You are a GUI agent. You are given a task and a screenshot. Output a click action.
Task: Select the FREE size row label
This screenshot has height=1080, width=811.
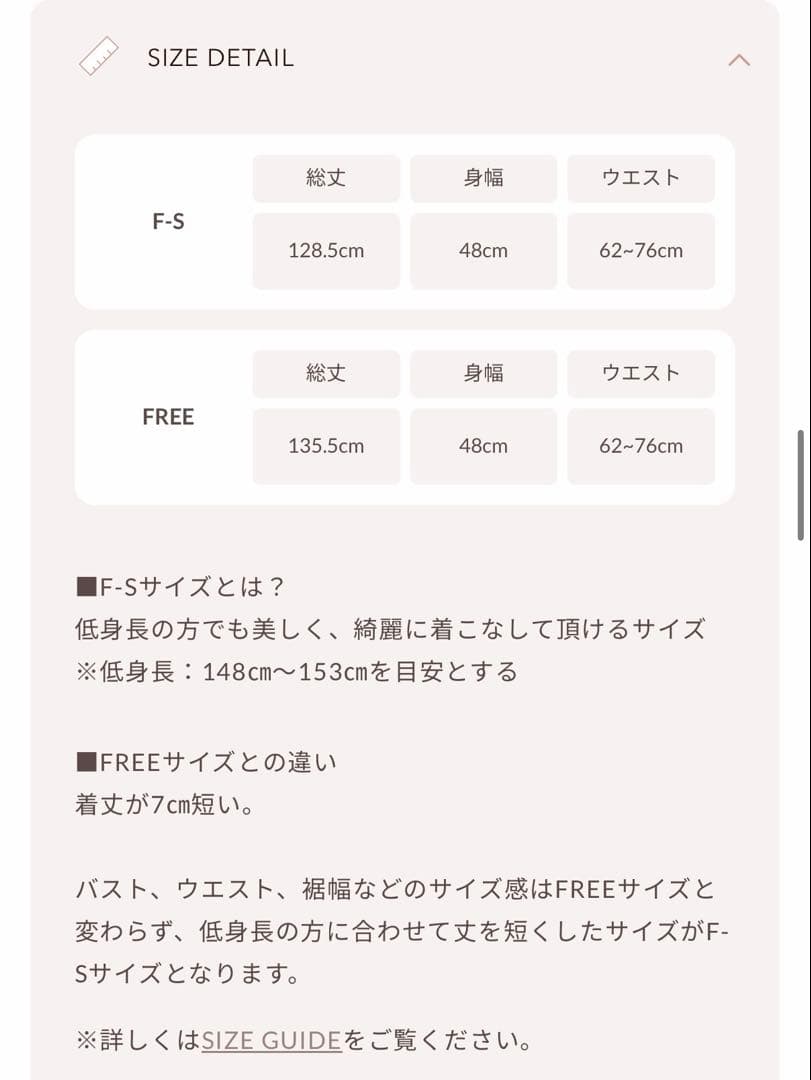click(168, 416)
